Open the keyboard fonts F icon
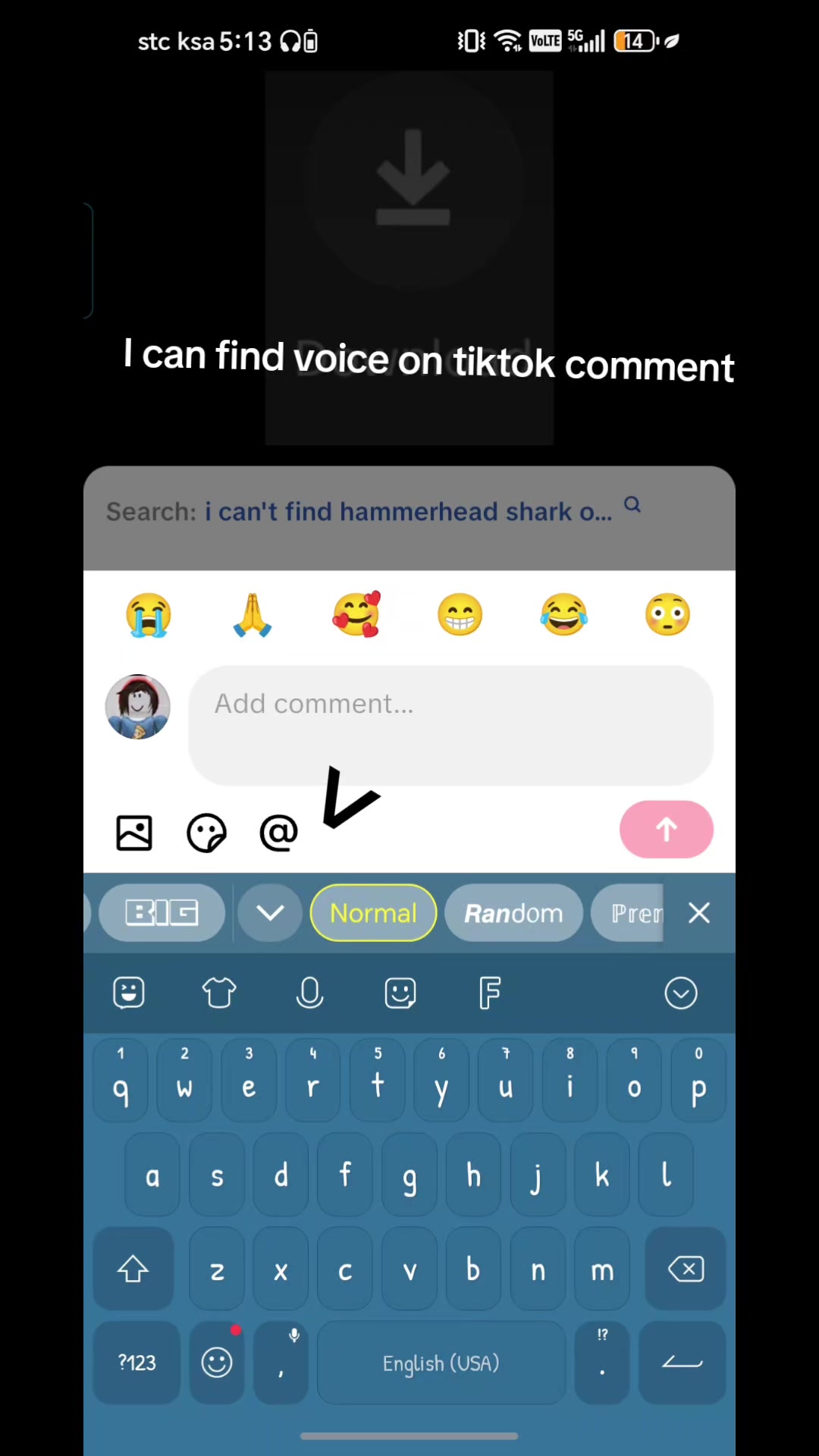This screenshot has width=819, height=1456. (x=490, y=992)
